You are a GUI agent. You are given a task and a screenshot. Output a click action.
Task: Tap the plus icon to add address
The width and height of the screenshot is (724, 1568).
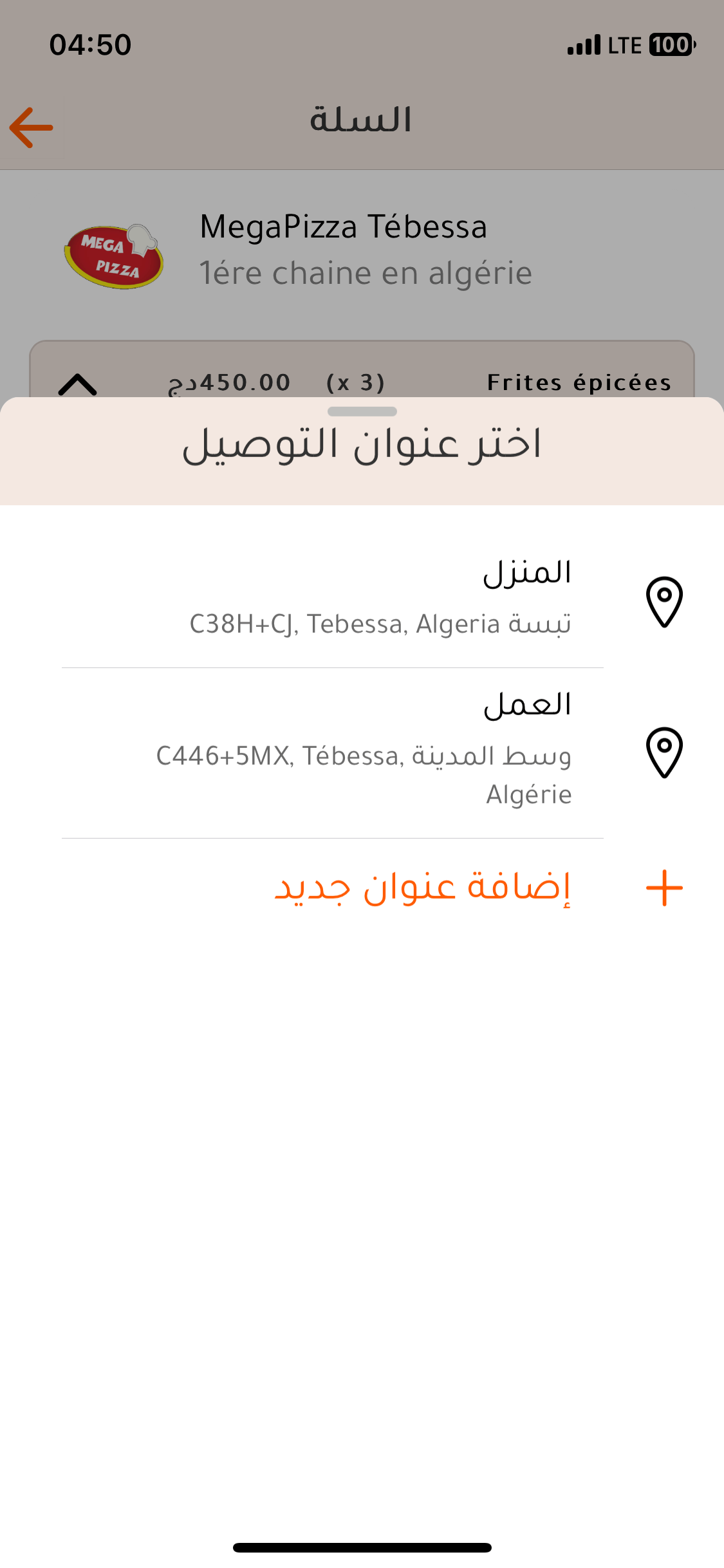click(662, 887)
